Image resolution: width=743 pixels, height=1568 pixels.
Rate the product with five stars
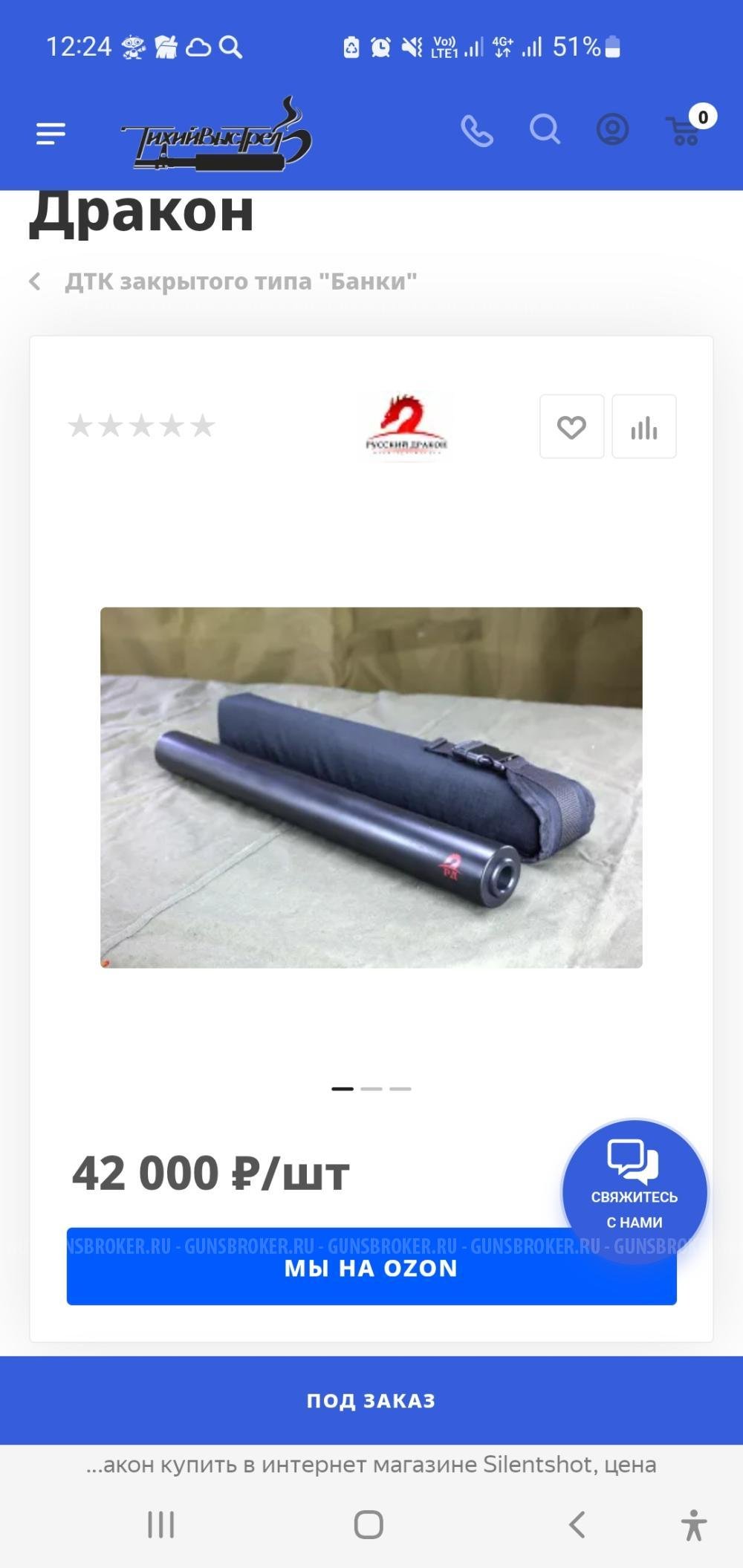pyautogui.click(x=202, y=426)
